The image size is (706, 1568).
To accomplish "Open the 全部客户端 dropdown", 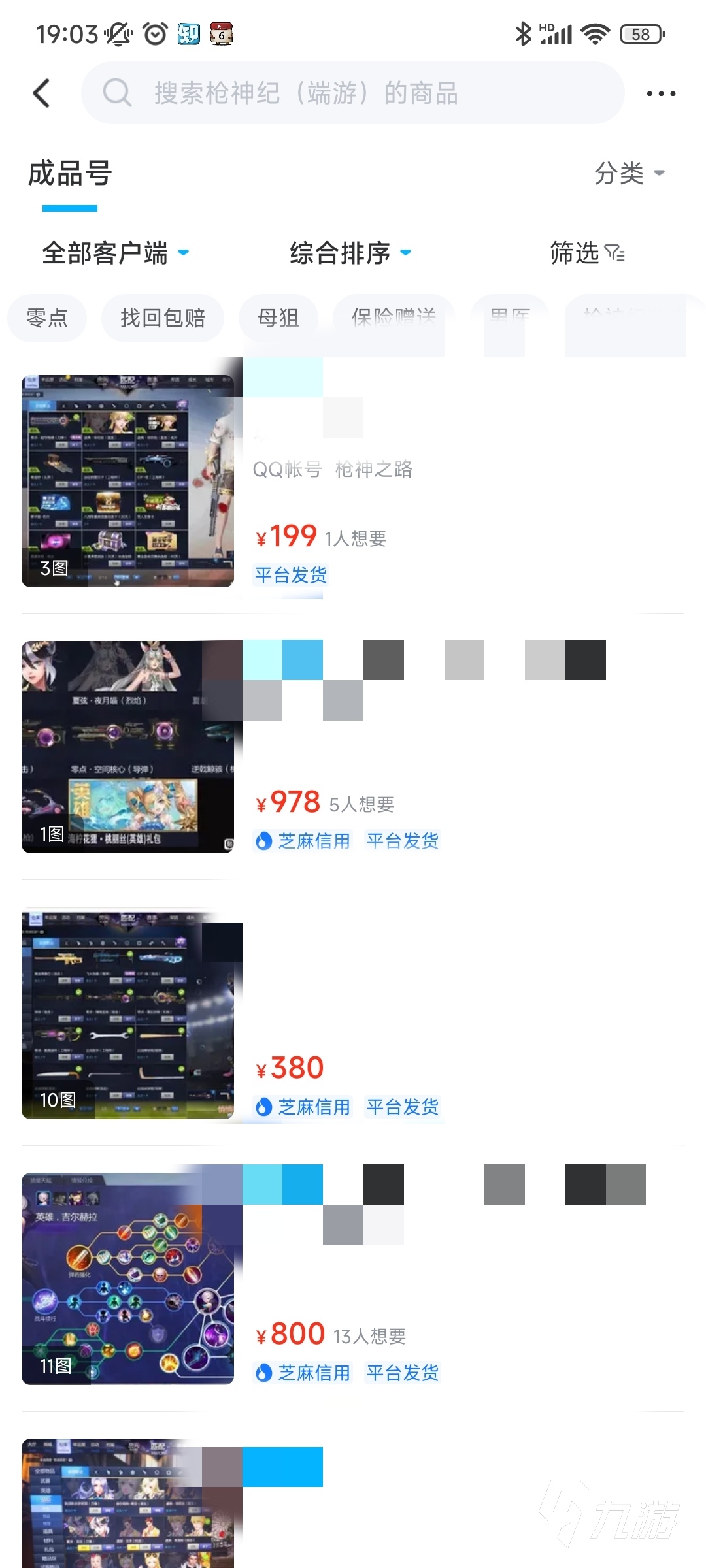I will [x=115, y=253].
